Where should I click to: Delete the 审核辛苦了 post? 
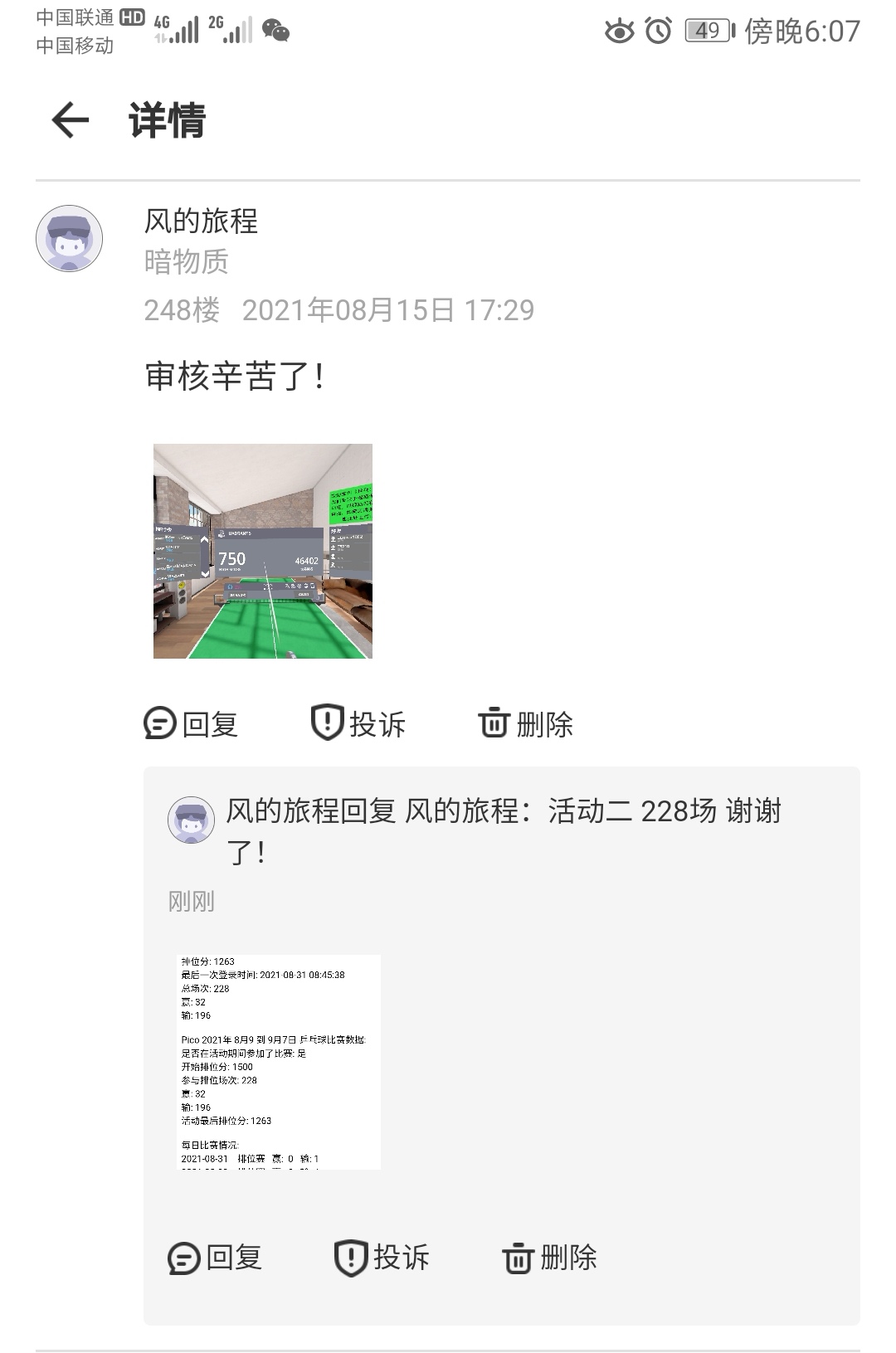tap(526, 723)
